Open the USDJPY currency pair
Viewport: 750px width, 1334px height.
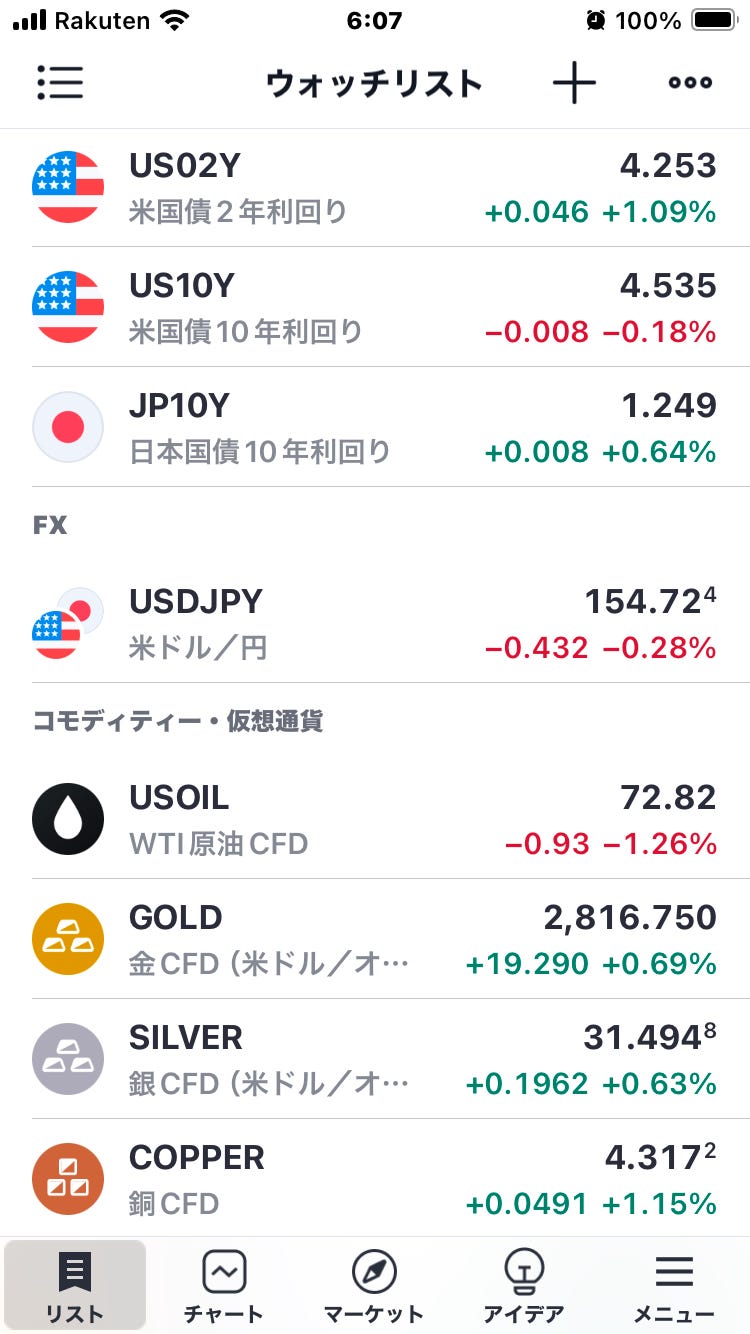[x=375, y=623]
